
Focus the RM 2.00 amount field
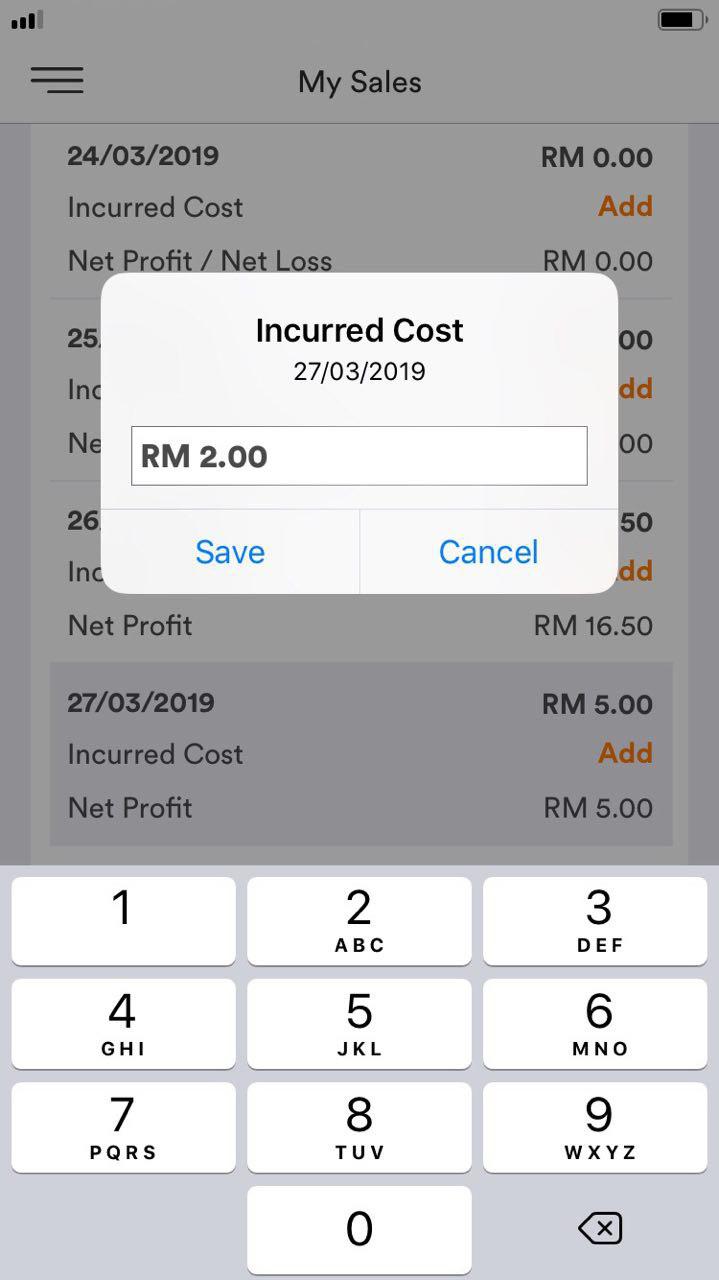(359, 457)
